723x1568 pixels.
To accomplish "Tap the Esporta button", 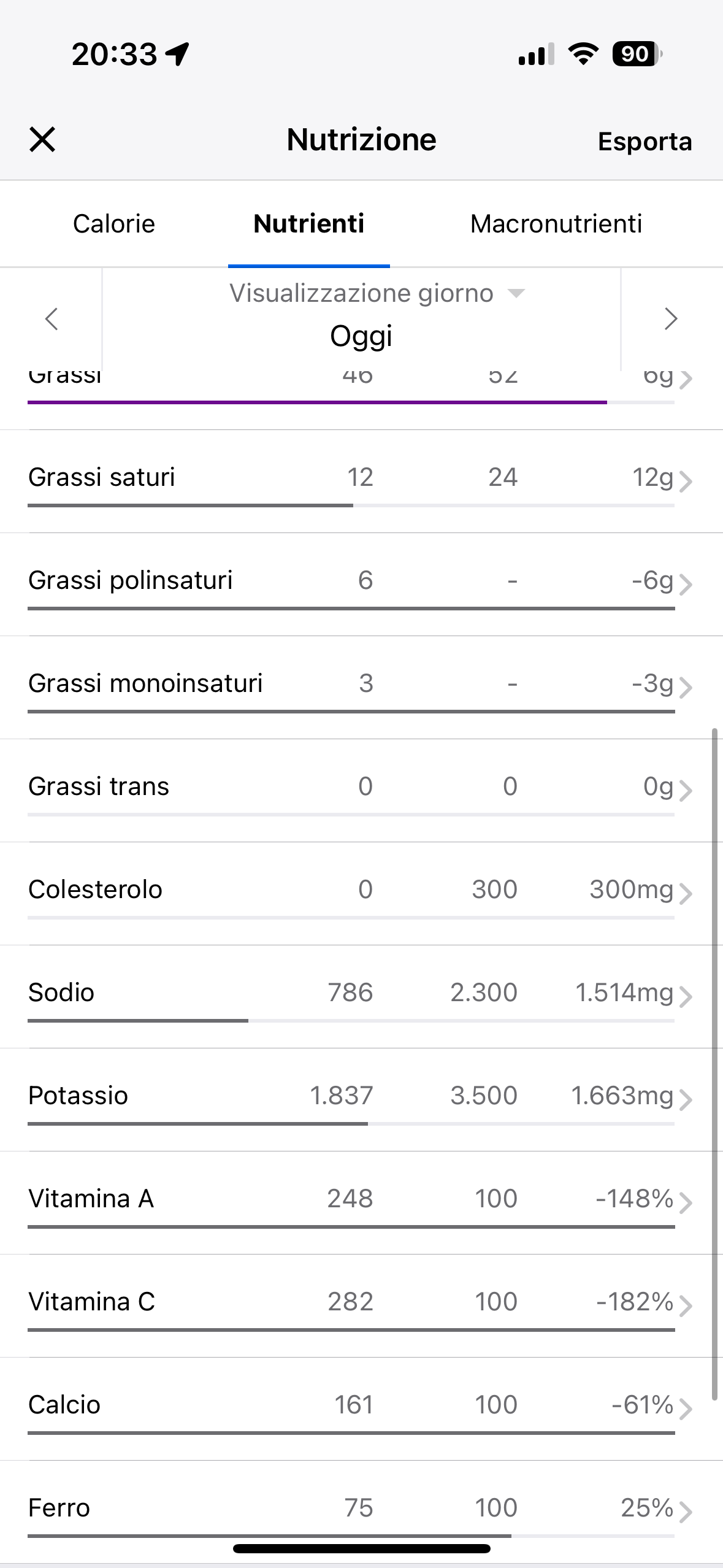I will click(645, 142).
